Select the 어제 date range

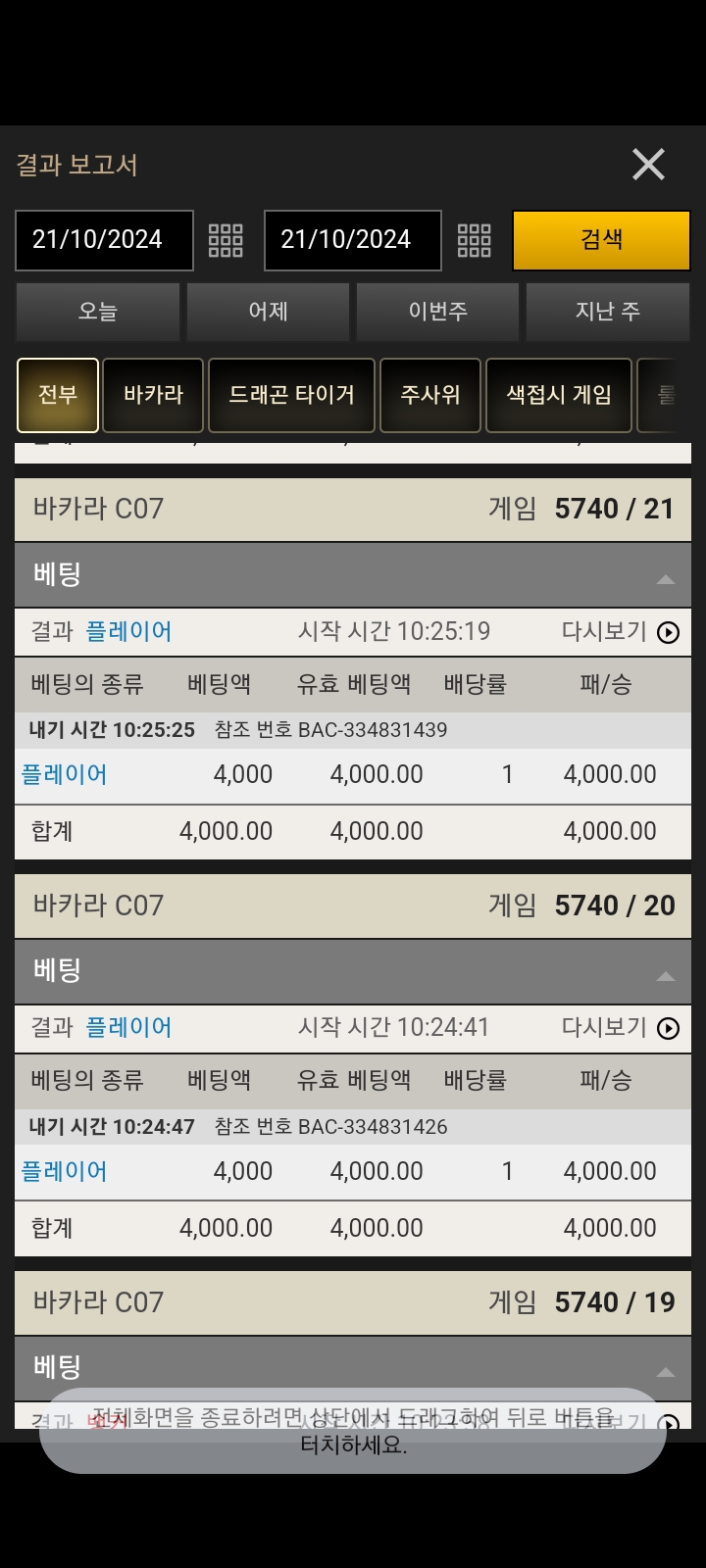pos(268,312)
